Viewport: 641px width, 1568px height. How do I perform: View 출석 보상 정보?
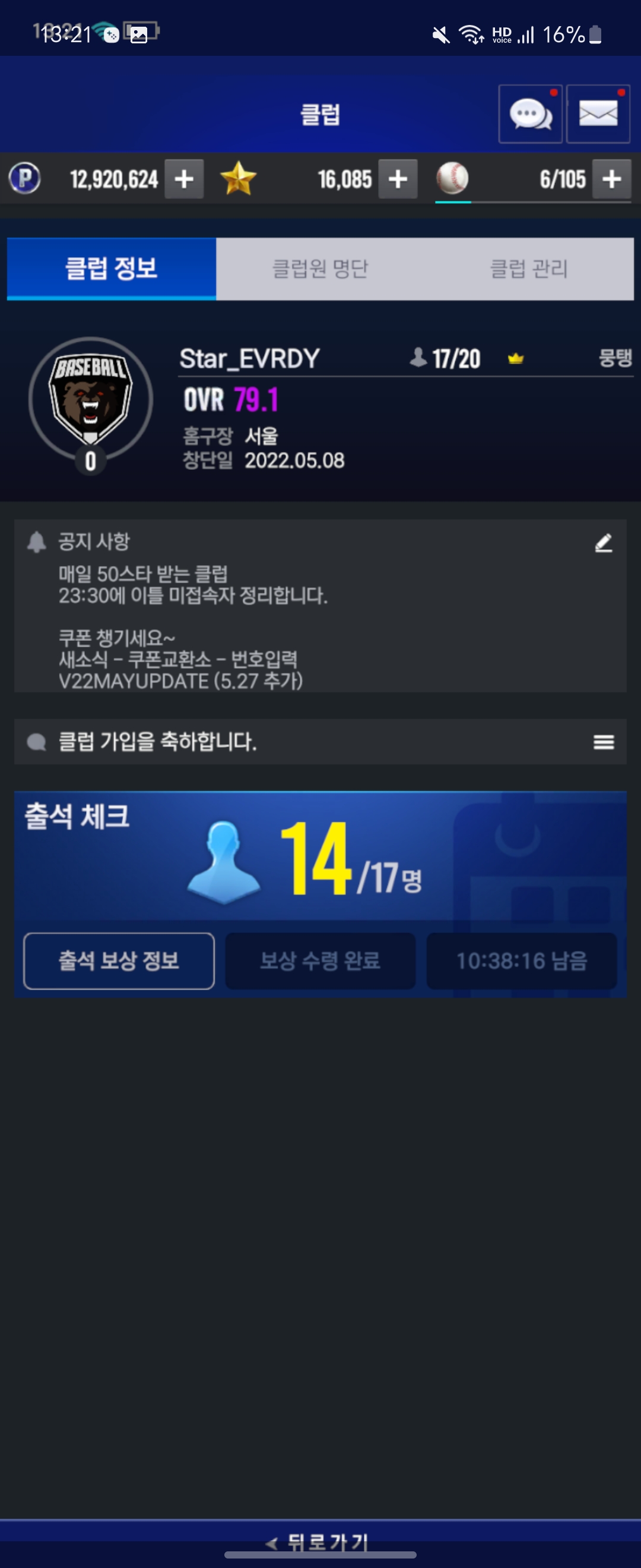pos(119,960)
